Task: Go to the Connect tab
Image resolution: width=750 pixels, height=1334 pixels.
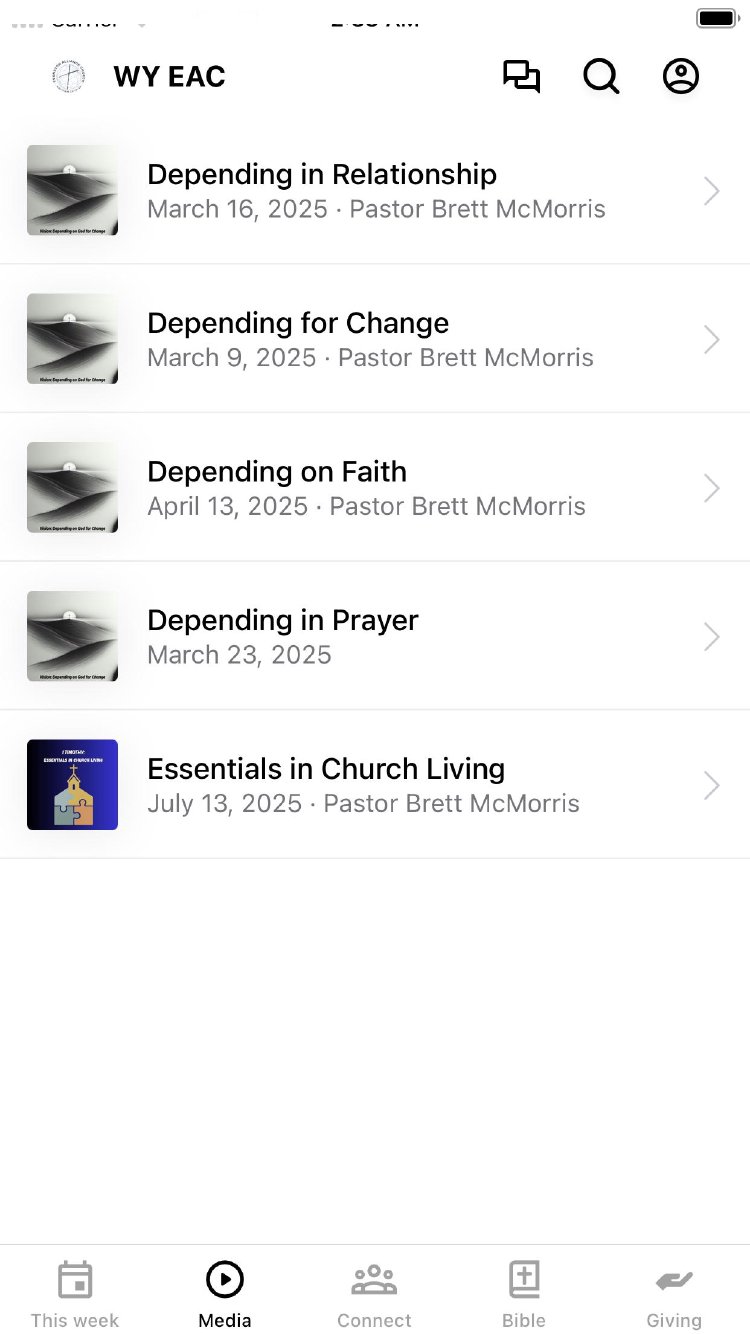Action: 375,1294
